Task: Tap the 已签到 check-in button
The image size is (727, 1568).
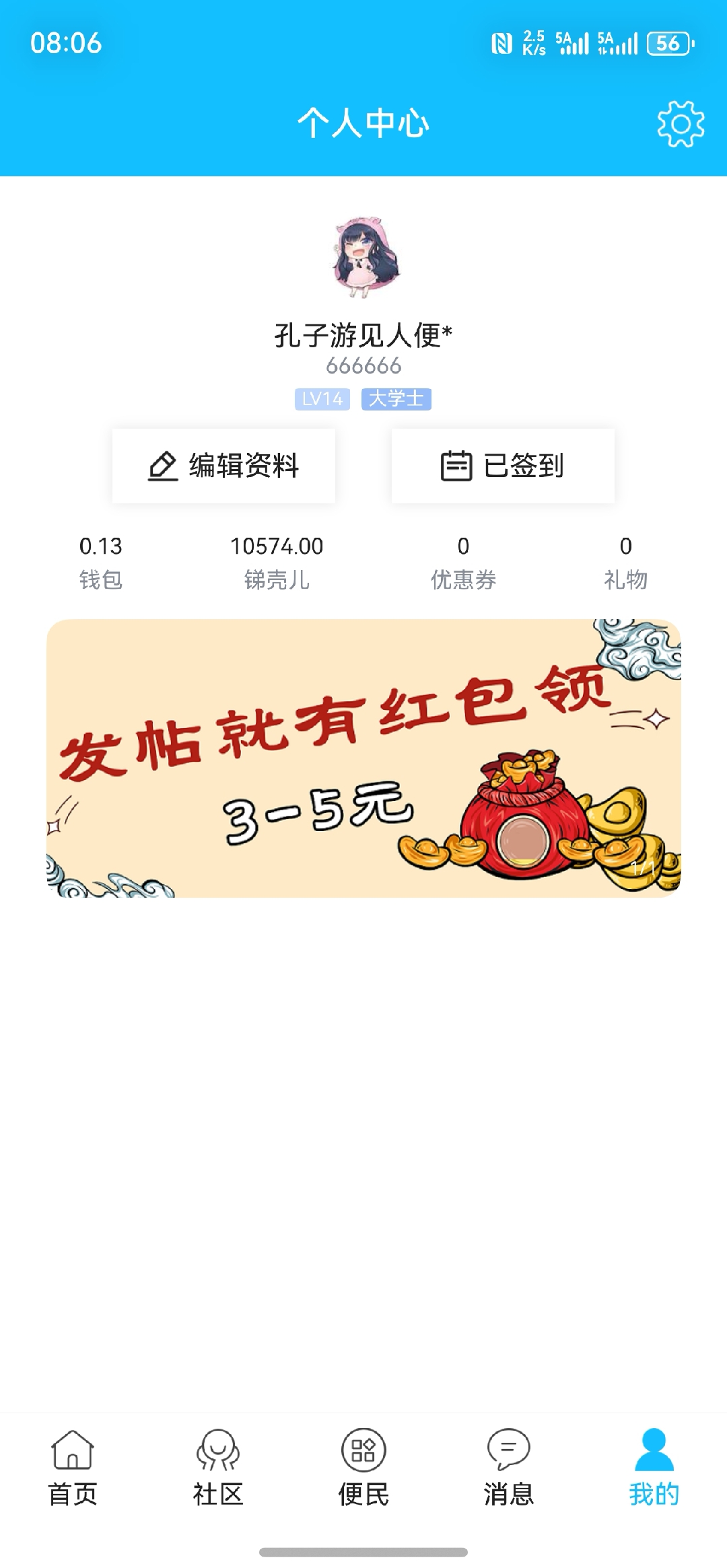Action: tap(503, 466)
